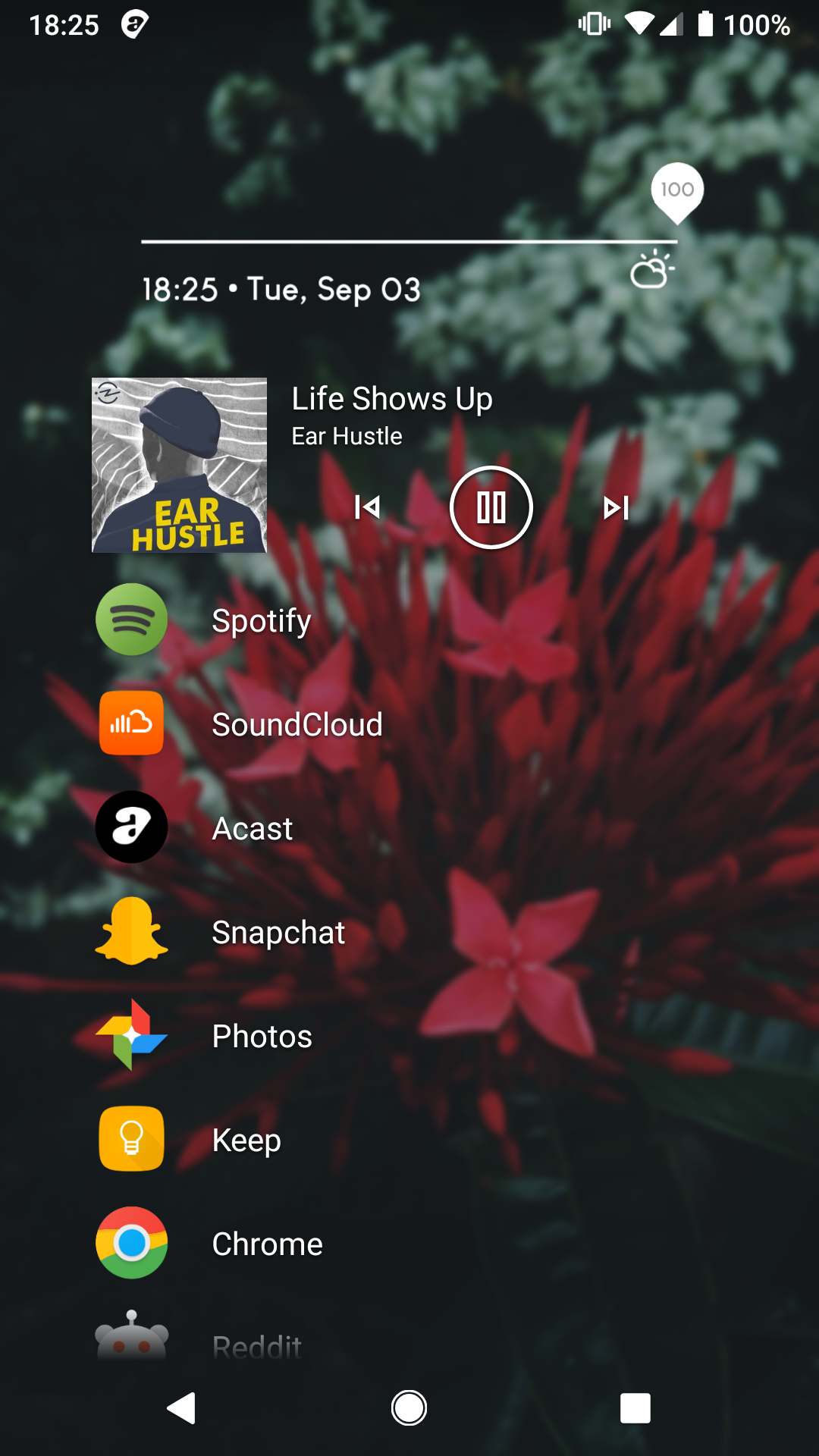Launch Chrome browser
This screenshot has height=1456, width=819.
coord(130,1243)
